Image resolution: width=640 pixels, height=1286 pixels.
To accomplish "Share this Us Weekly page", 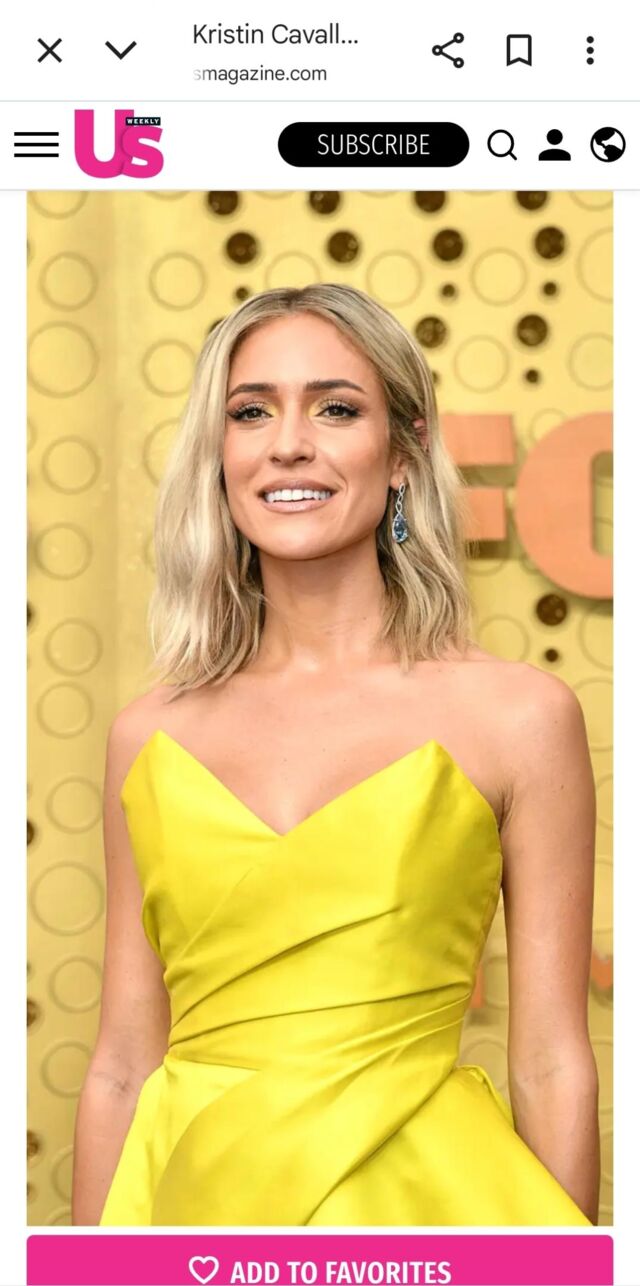I will pyautogui.click(x=448, y=50).
